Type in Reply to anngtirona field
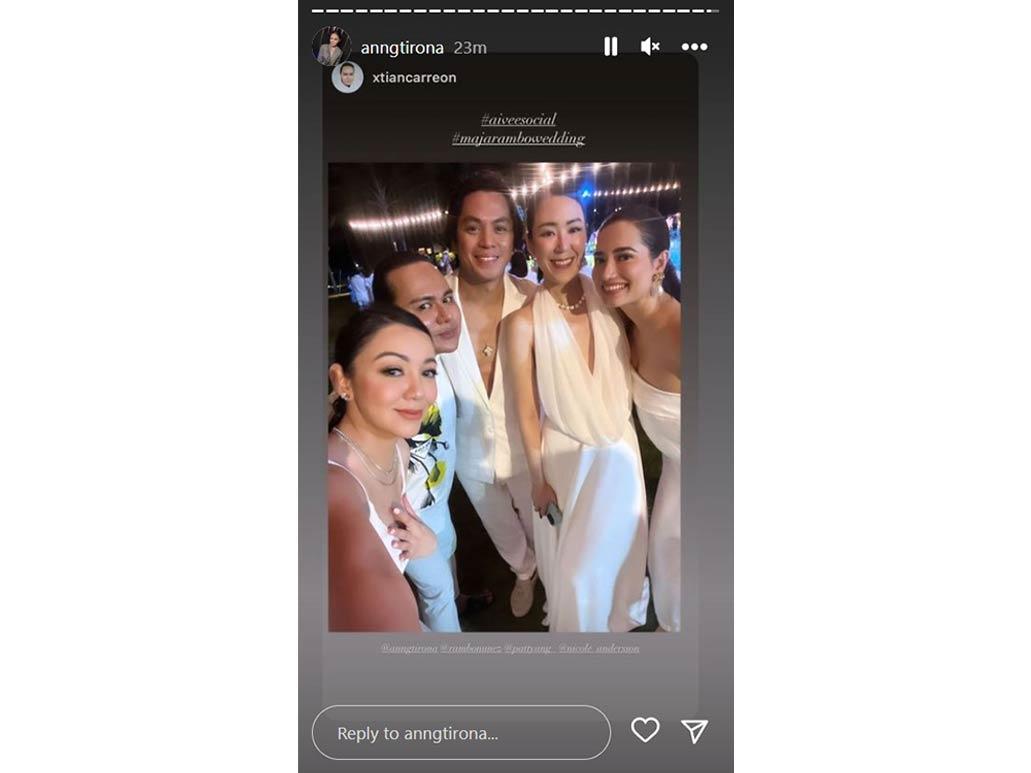This screenshot has height=773, width=1031. pos(461,733)
